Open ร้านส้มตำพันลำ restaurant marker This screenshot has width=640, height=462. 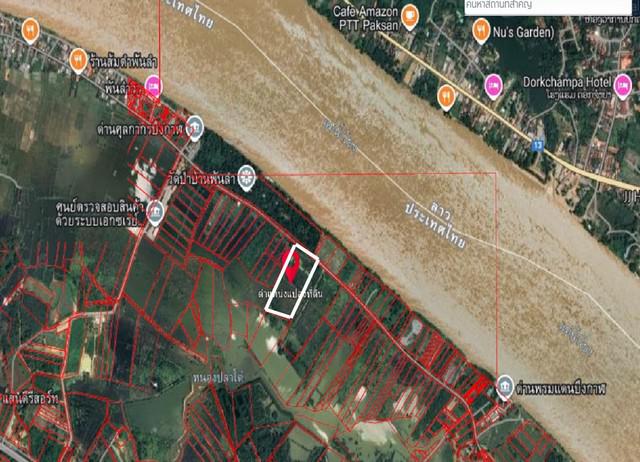click(x=78, y=60)
